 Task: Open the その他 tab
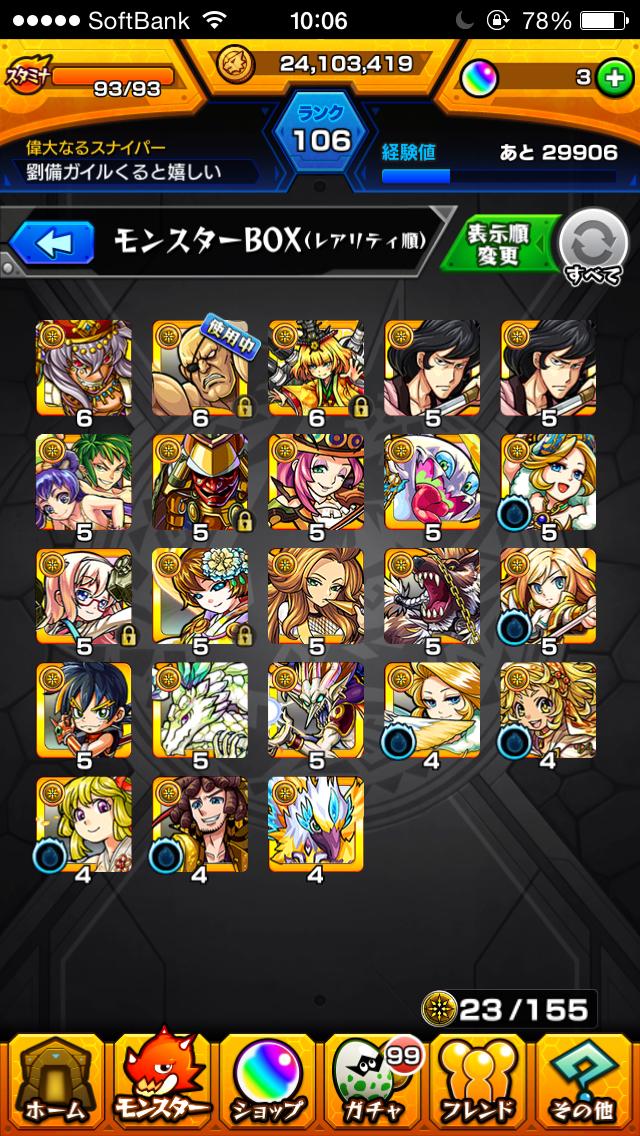click(584, 1082)
